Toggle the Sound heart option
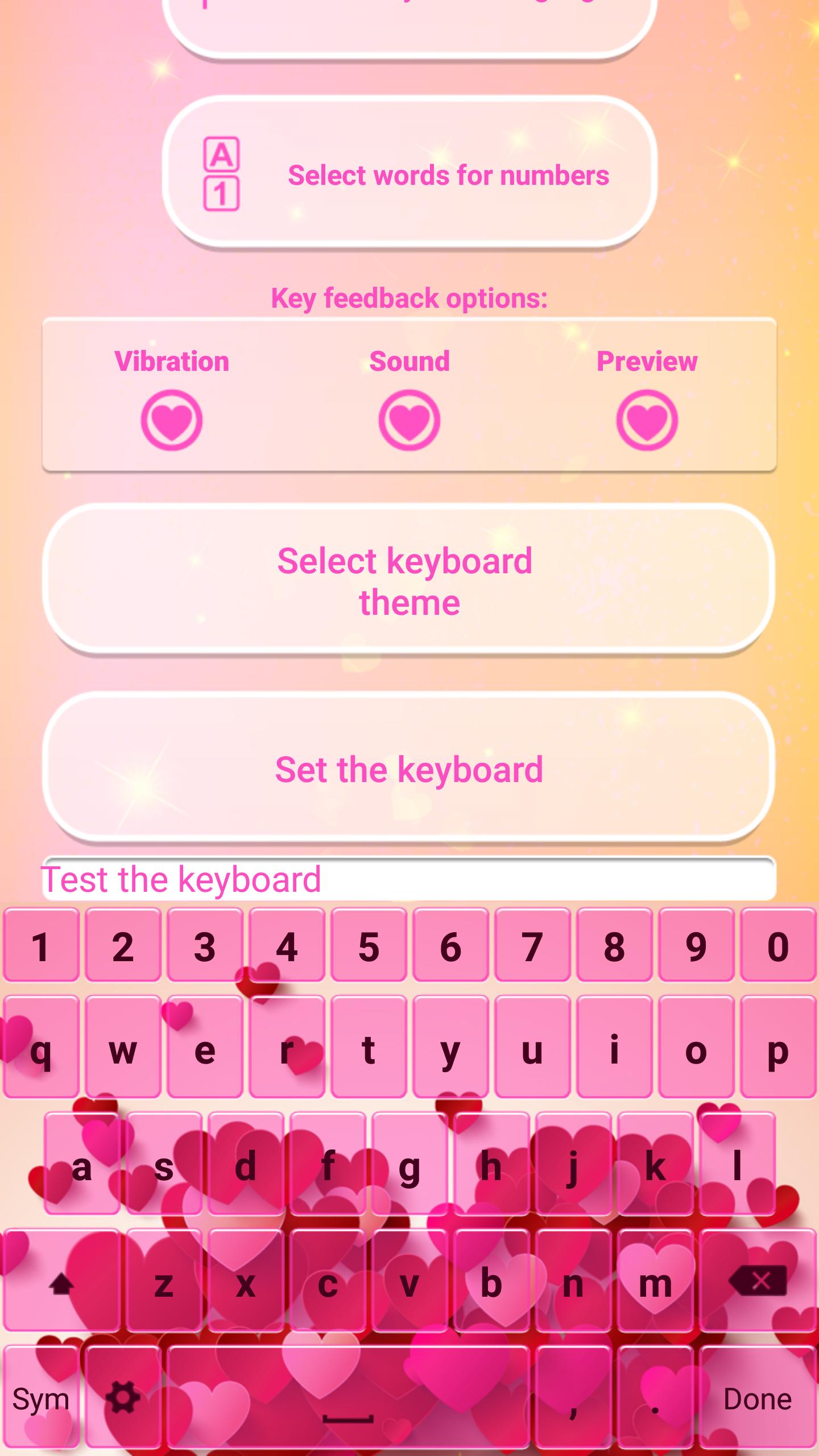The height and width of the screenshot is (1456, 819). point(409,420)
